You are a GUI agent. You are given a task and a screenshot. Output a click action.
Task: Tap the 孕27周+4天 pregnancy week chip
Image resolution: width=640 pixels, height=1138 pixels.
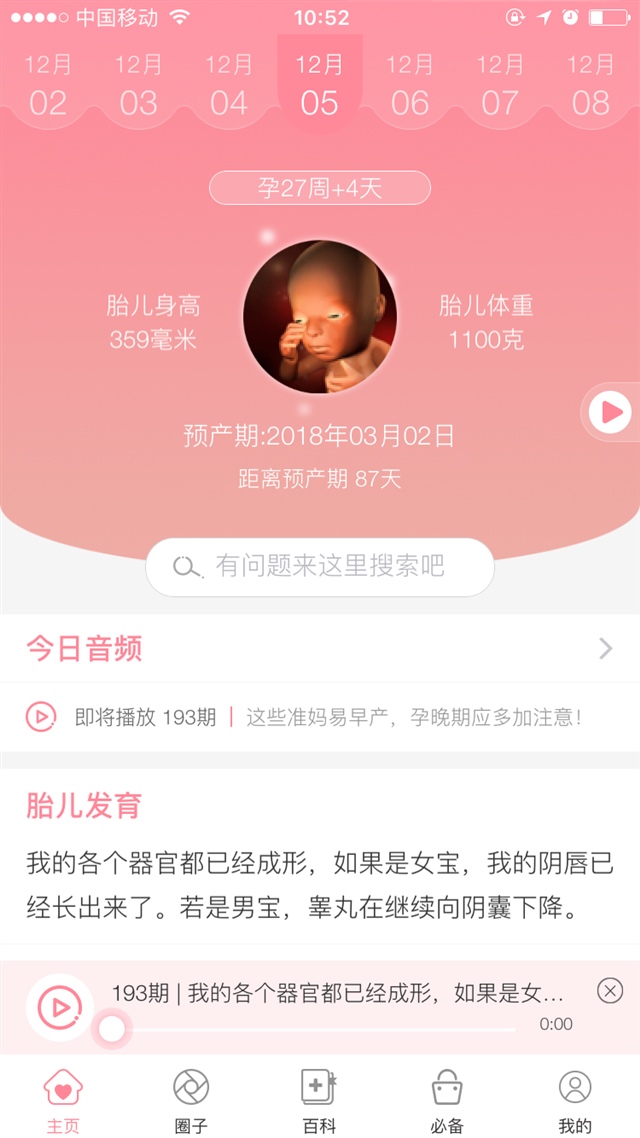[320, 188]
